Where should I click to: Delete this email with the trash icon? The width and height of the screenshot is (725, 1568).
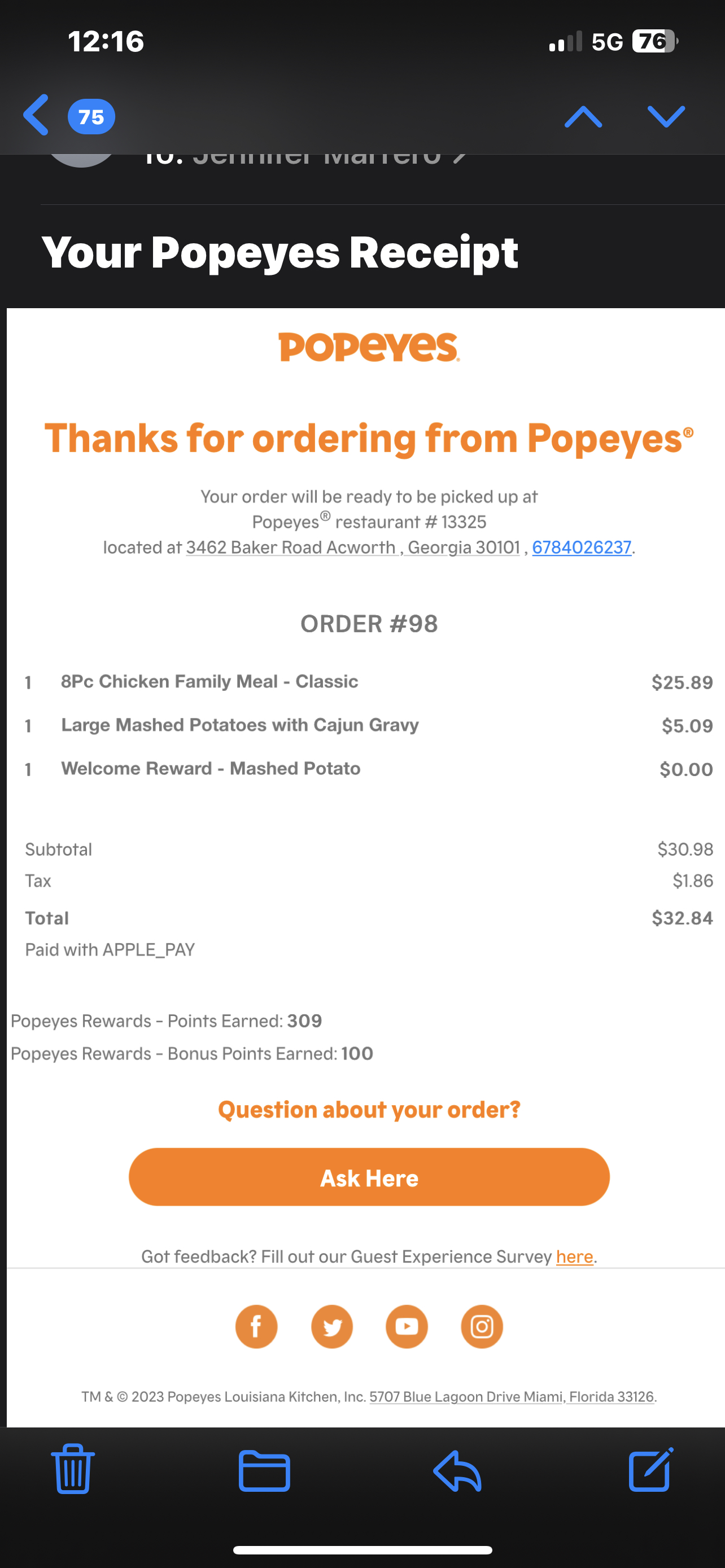pos(72,1469)
